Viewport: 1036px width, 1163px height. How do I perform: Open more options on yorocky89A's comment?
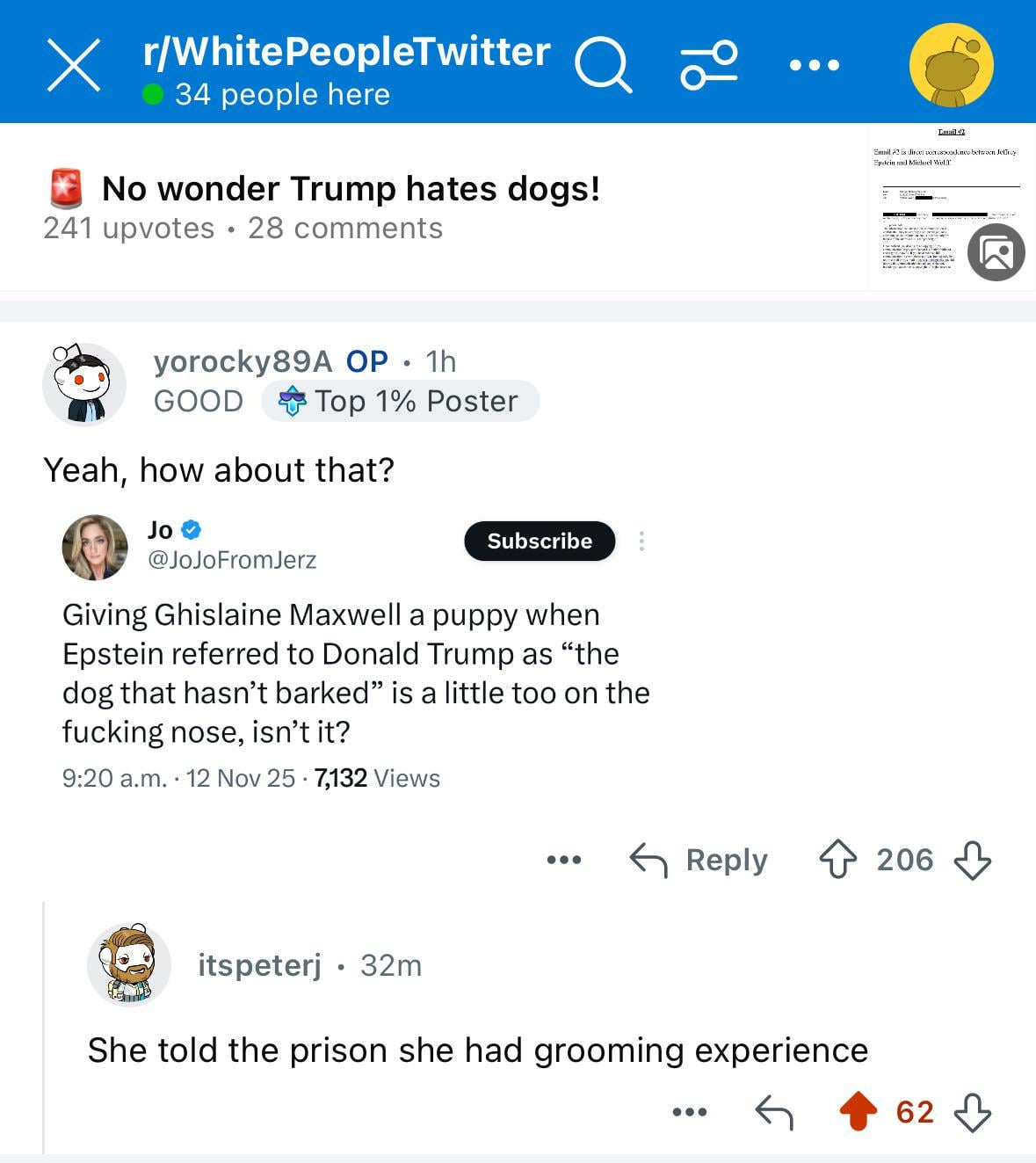click(563, 860)
